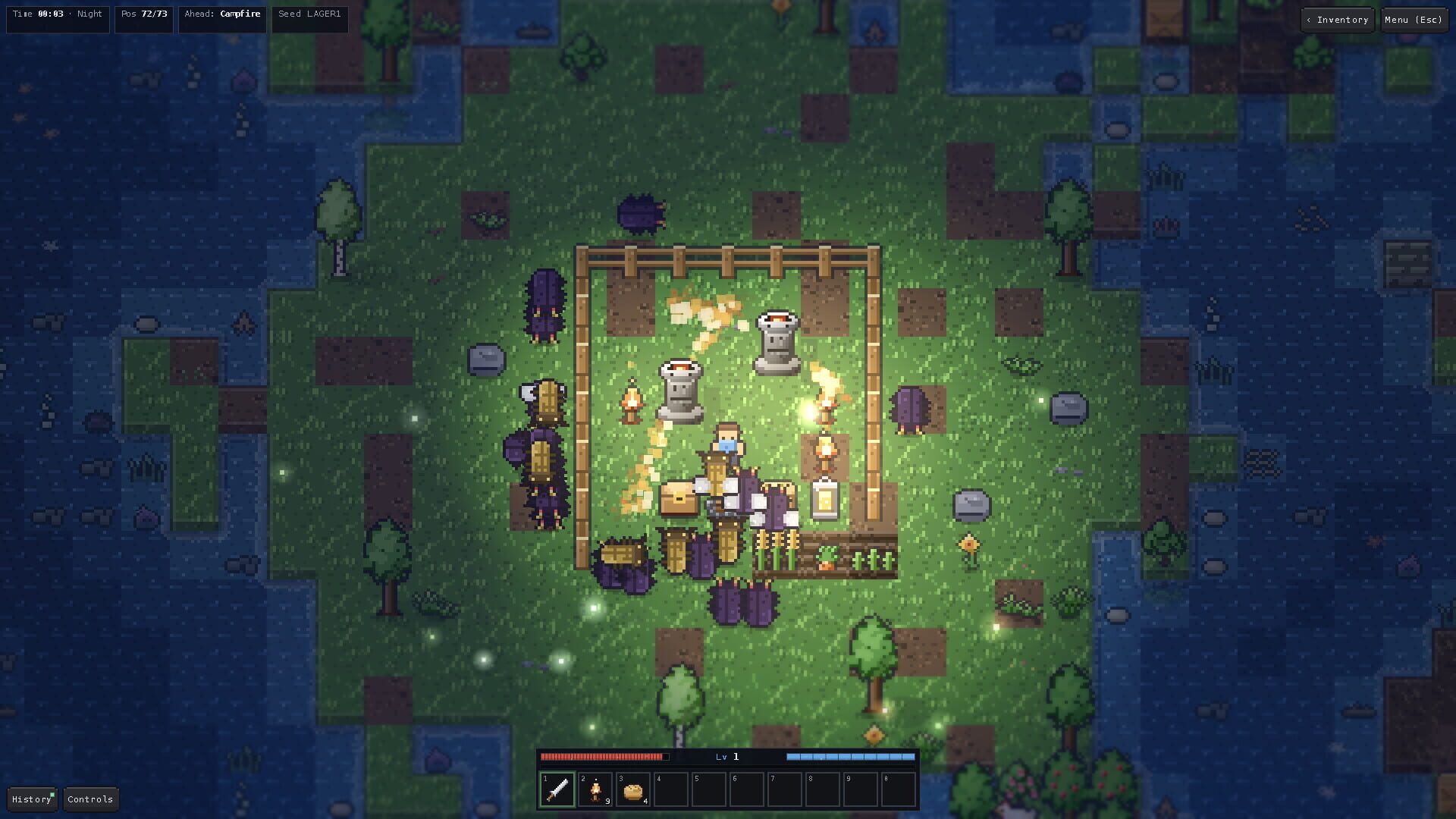Select the sword in hotbar slot 1

click(x=557, y=789)
